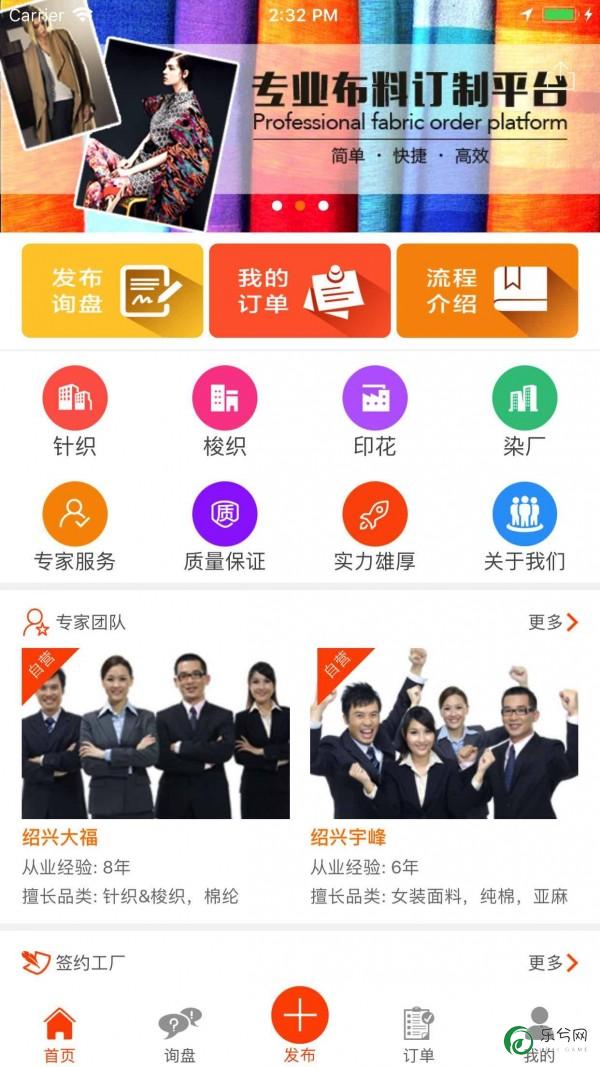The image size is (600, 1067).
Task: Open 我的订单 button
Action: pos(299,291)
